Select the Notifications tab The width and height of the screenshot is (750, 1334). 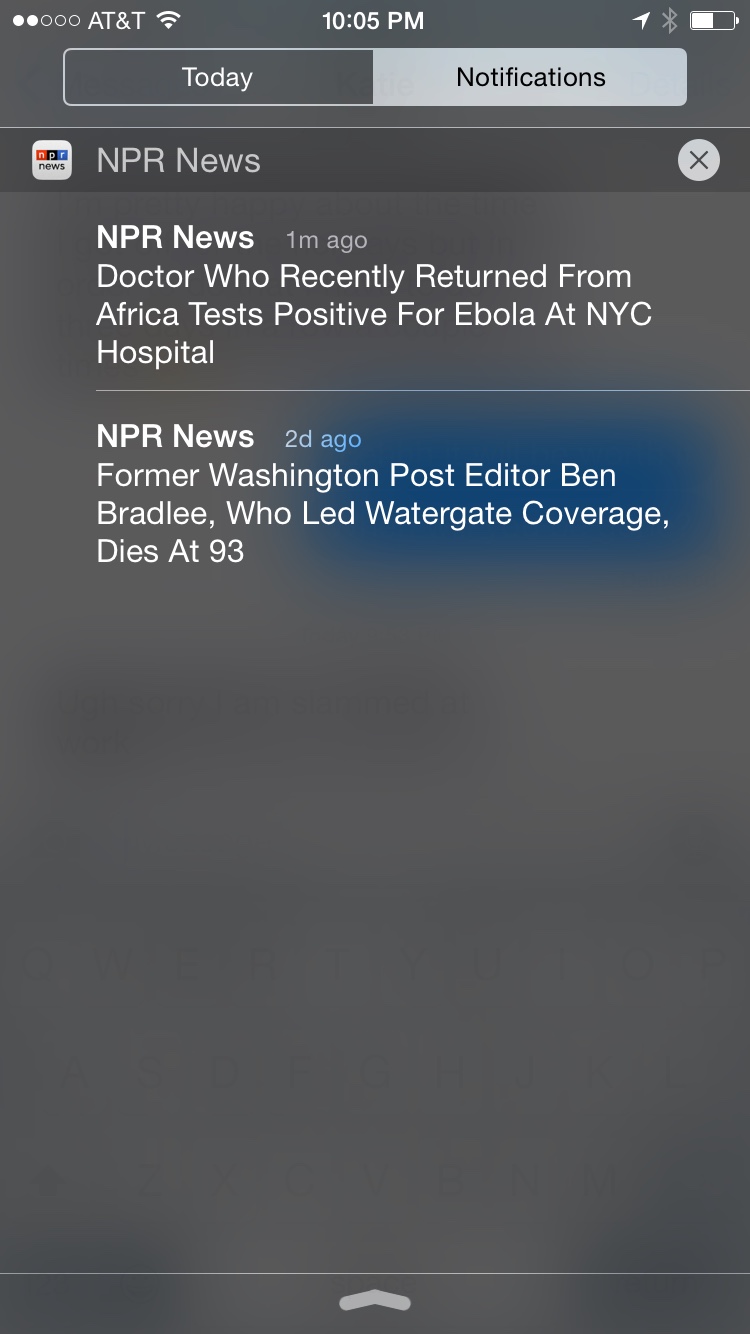tap(530, 77)
